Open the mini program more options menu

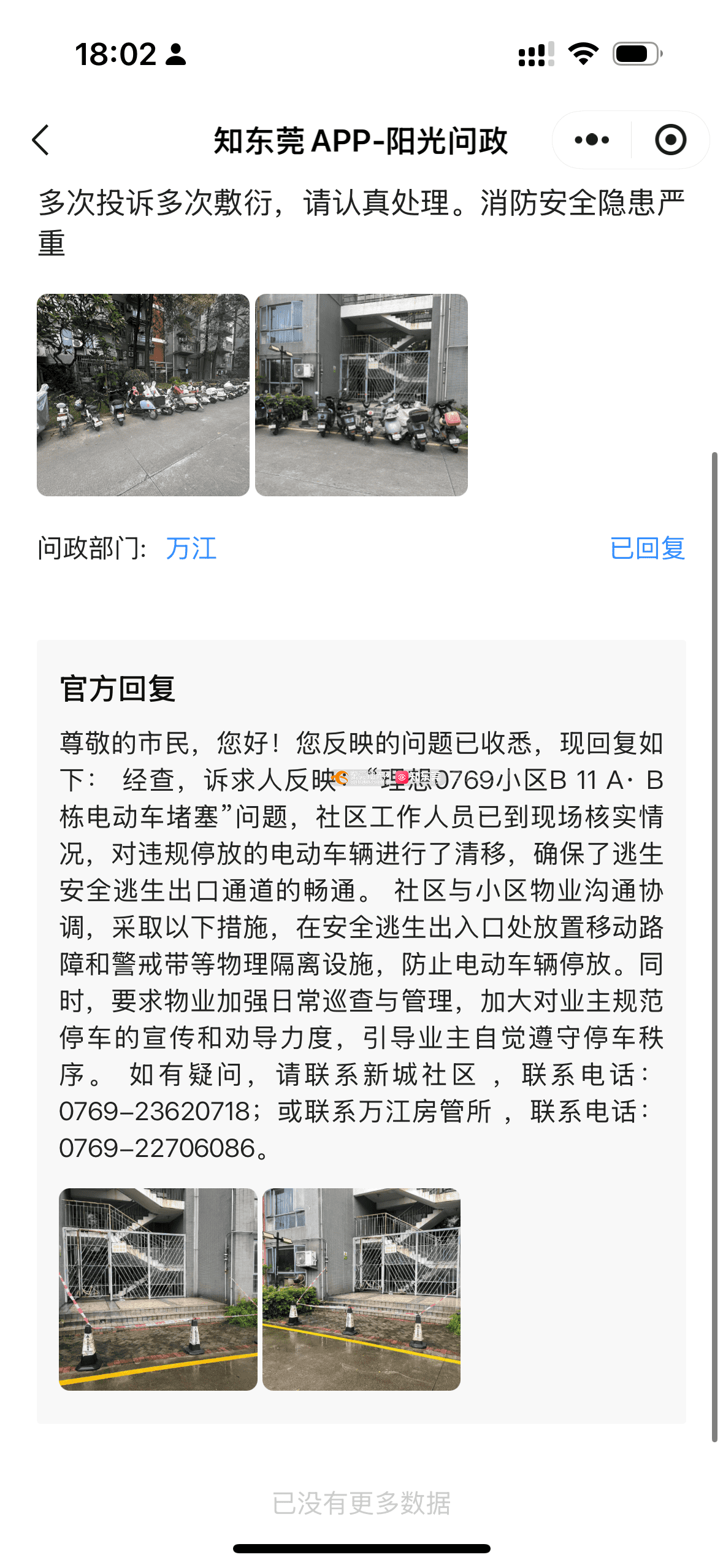[592, 140]
